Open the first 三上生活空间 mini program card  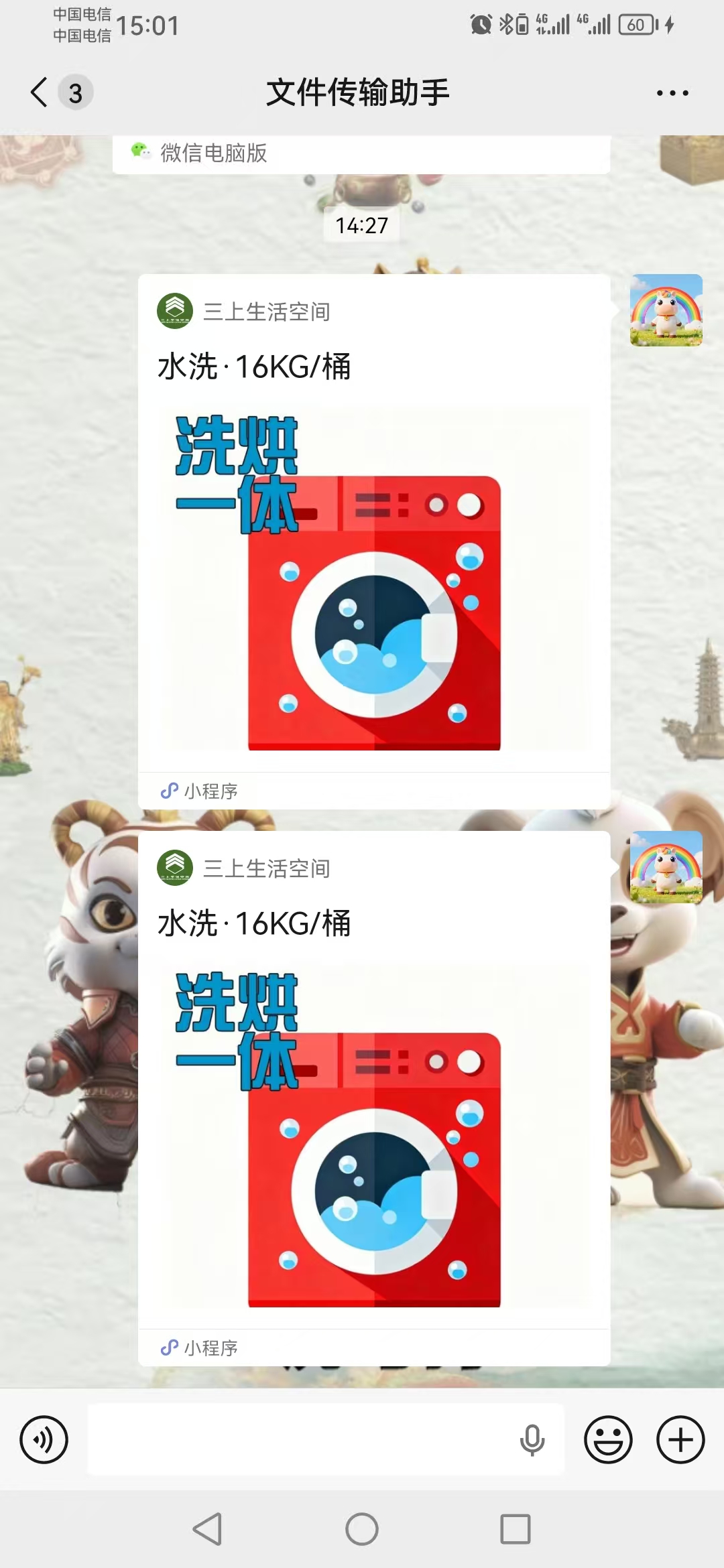point(373,540)
